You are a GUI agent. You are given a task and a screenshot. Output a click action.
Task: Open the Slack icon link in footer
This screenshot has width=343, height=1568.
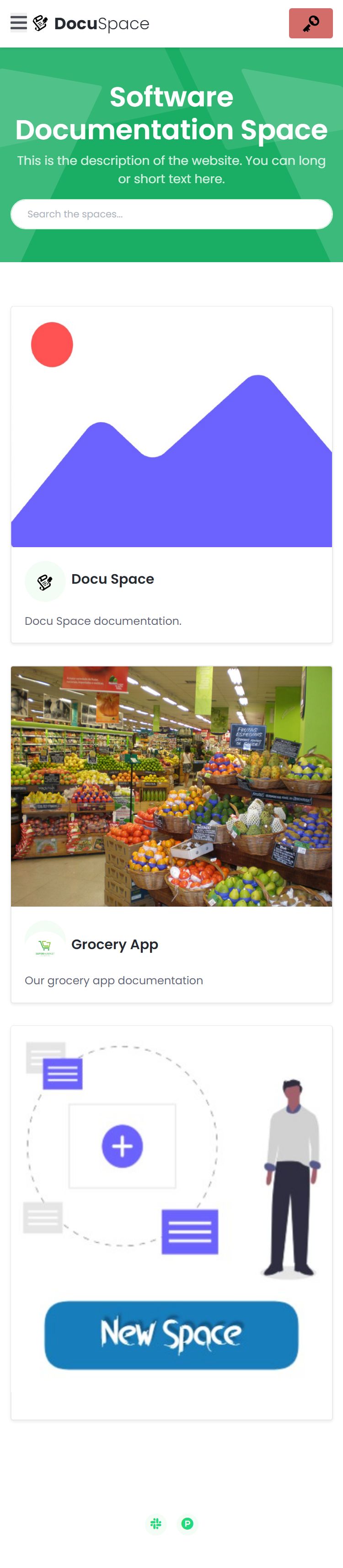coord(156,1524)
